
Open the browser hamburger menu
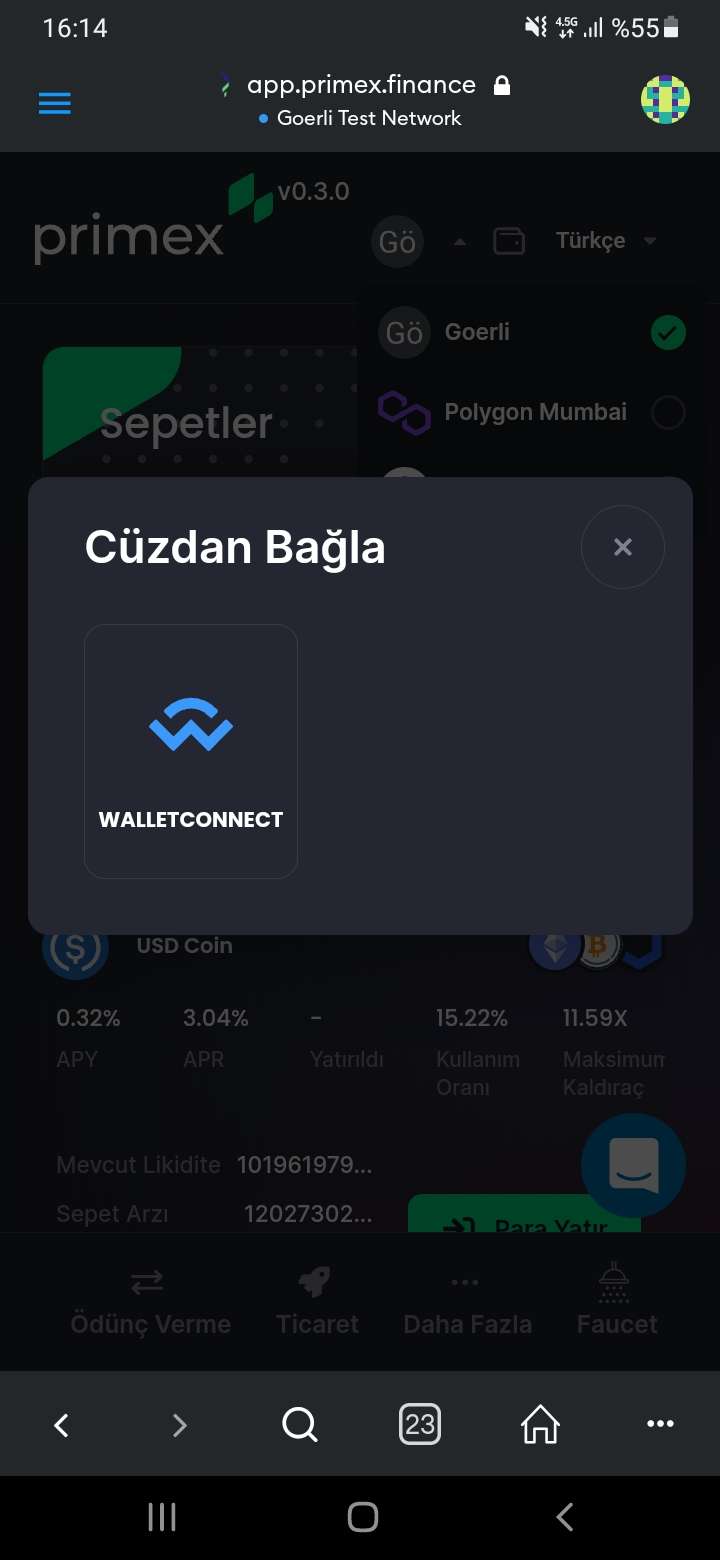(55, 103)
